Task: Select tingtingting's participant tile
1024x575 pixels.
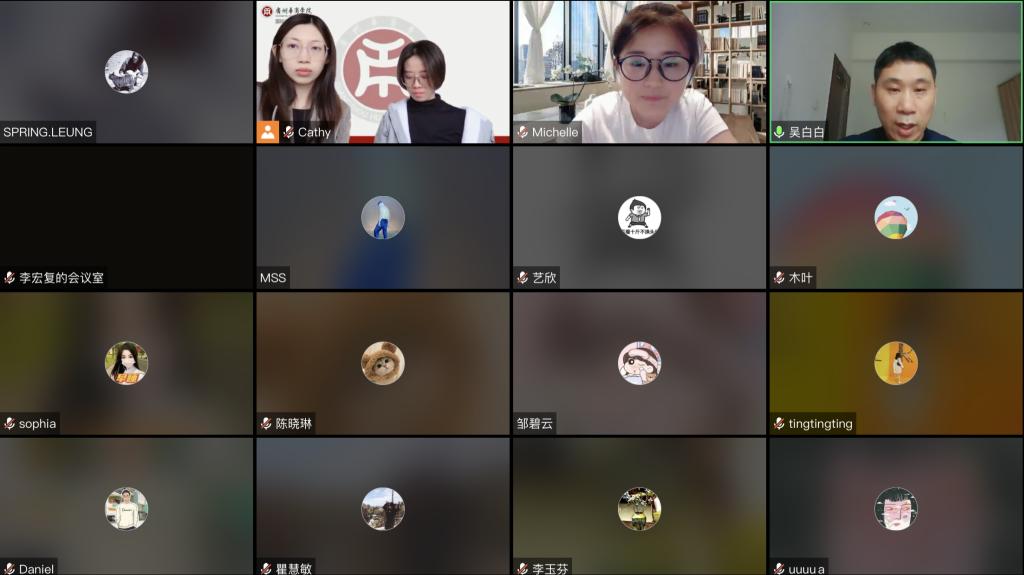Action: [x=896, y=364]
